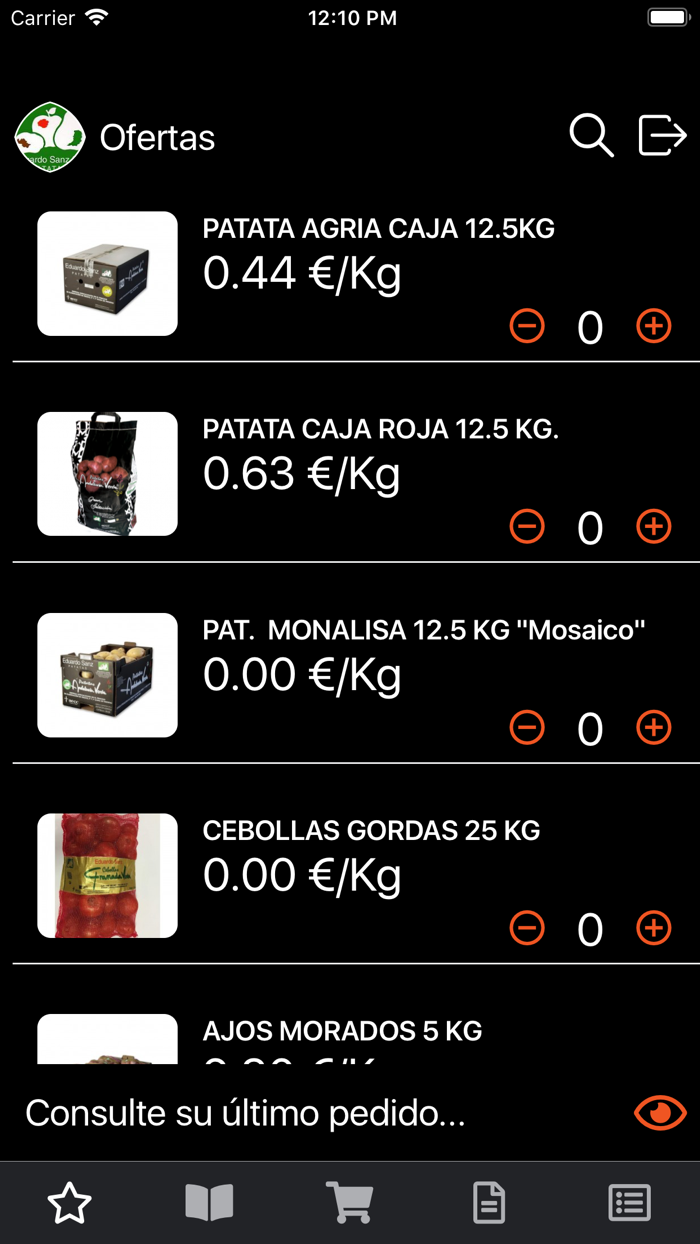
Task: Open the document tab
Action: [x=489, y=1203]
